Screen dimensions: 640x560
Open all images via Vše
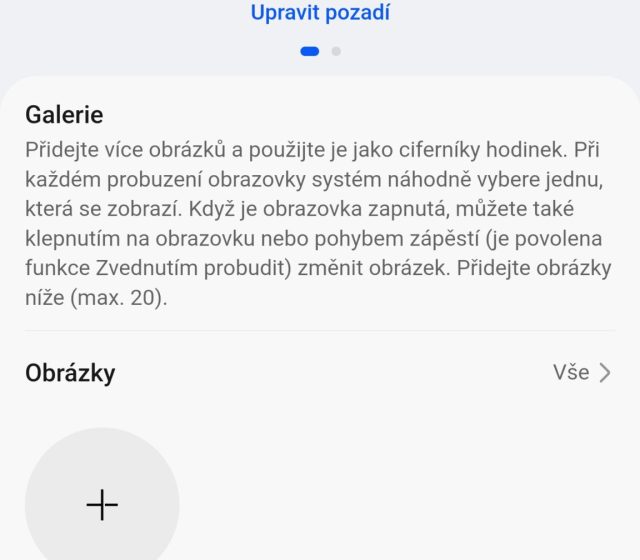click(581, 373)
